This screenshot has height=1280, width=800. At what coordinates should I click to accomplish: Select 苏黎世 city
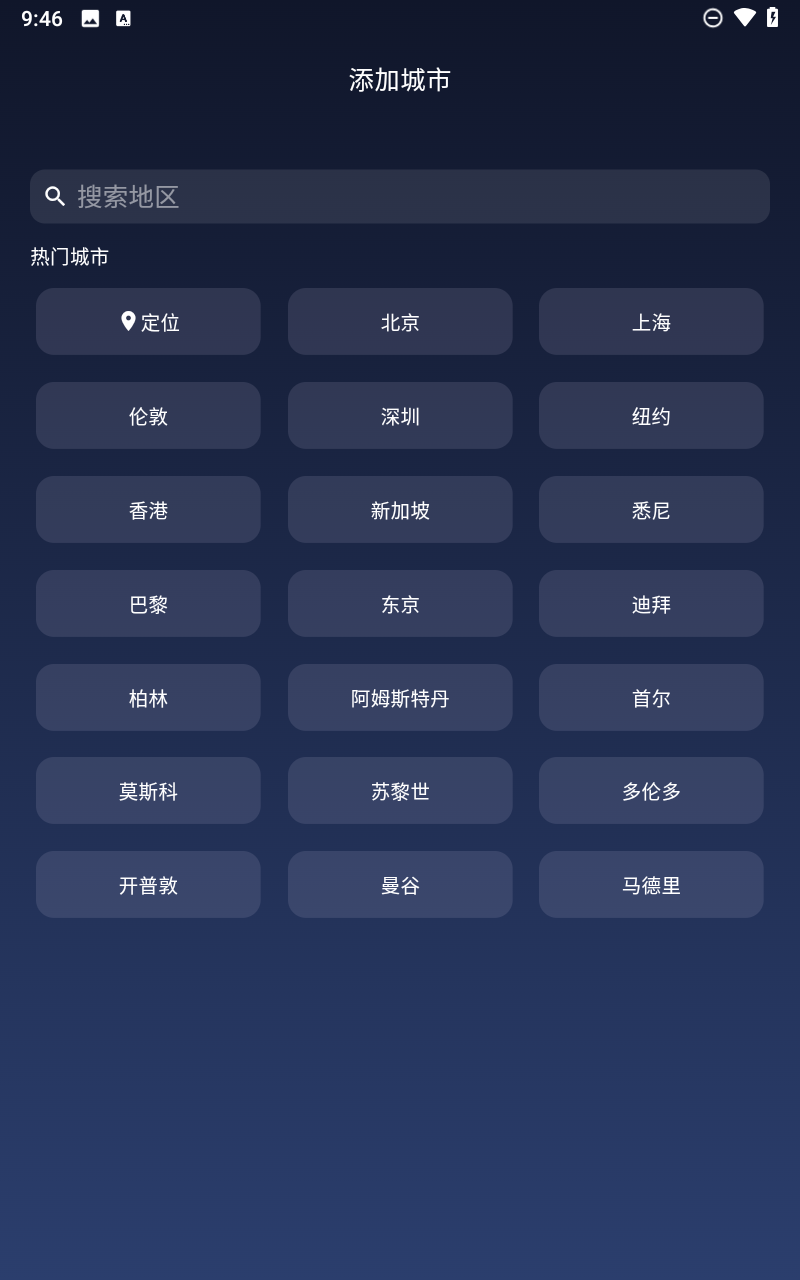(400, 791)
